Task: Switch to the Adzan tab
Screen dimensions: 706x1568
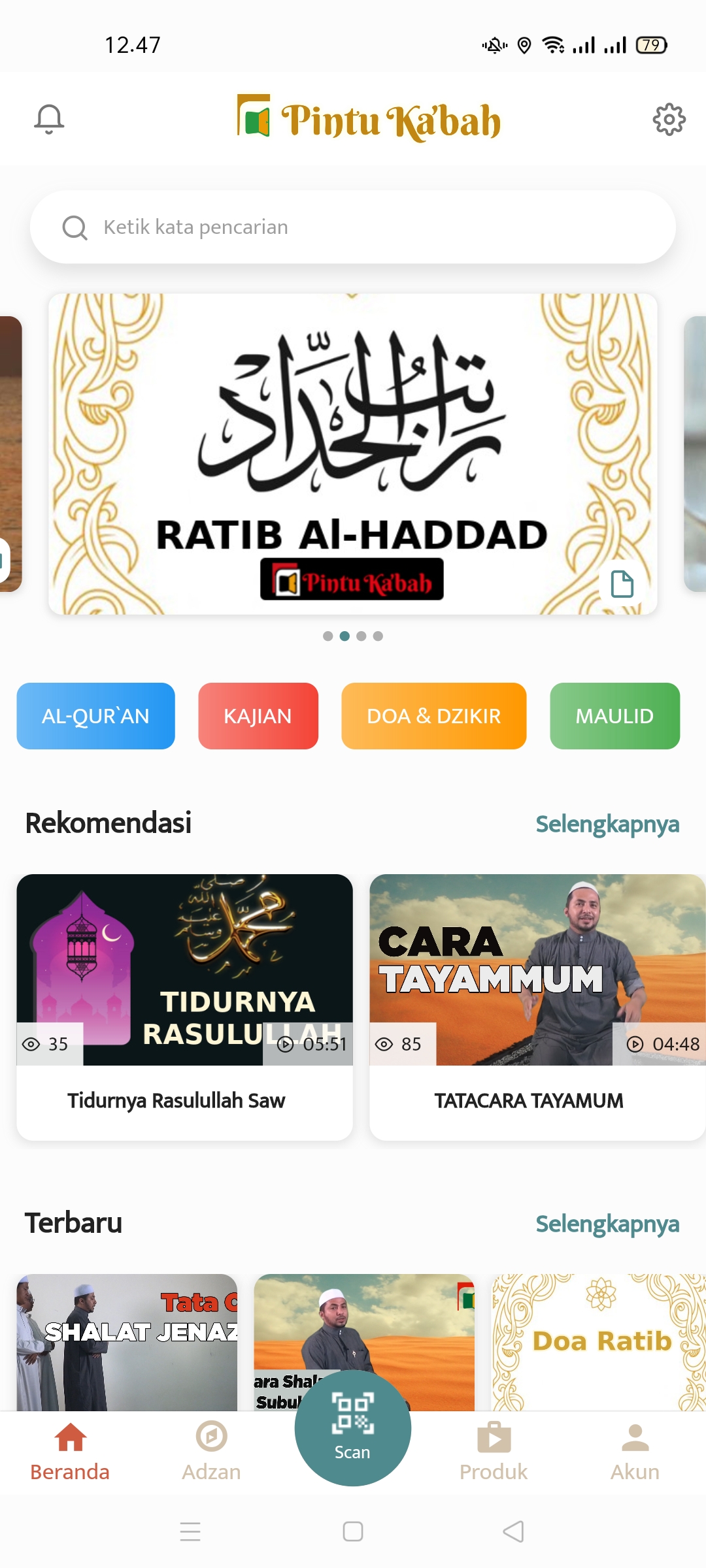Action: click(x=211, y=1452)
